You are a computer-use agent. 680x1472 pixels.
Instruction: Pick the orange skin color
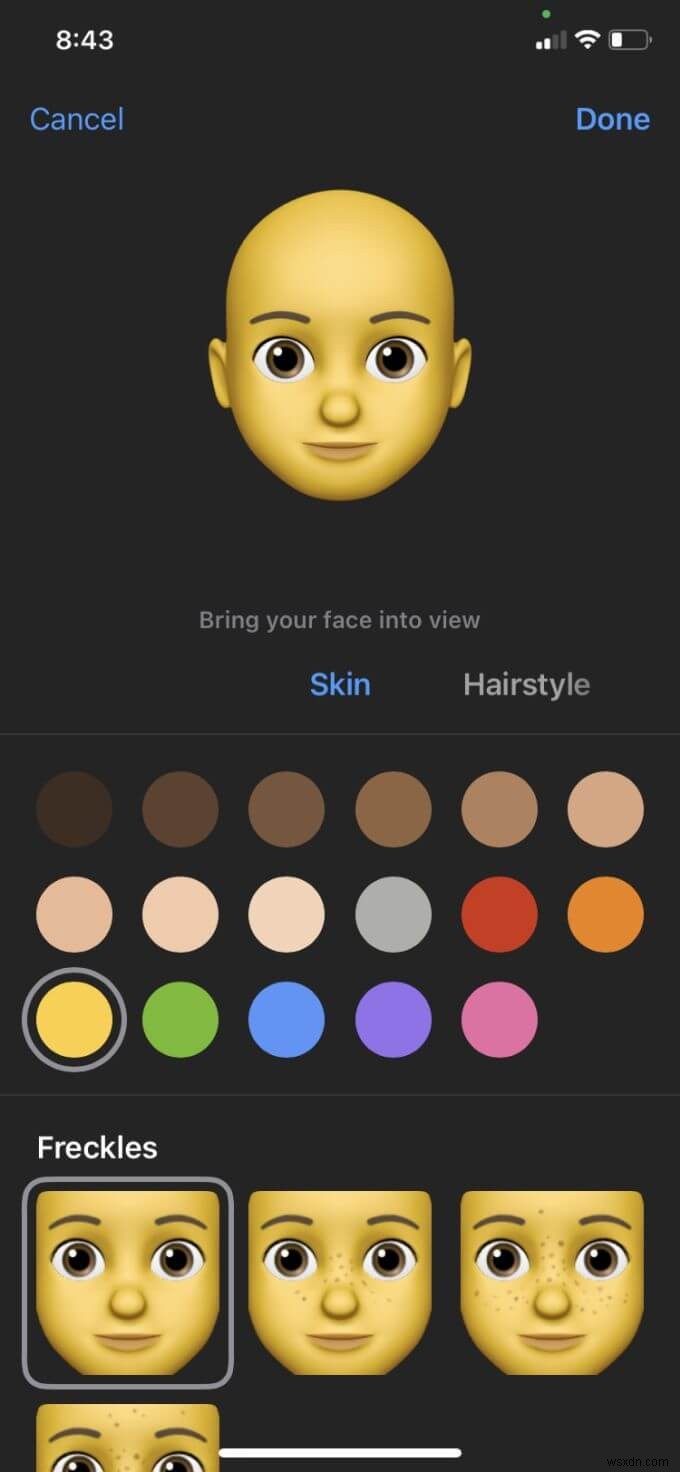tap(605, 914)
